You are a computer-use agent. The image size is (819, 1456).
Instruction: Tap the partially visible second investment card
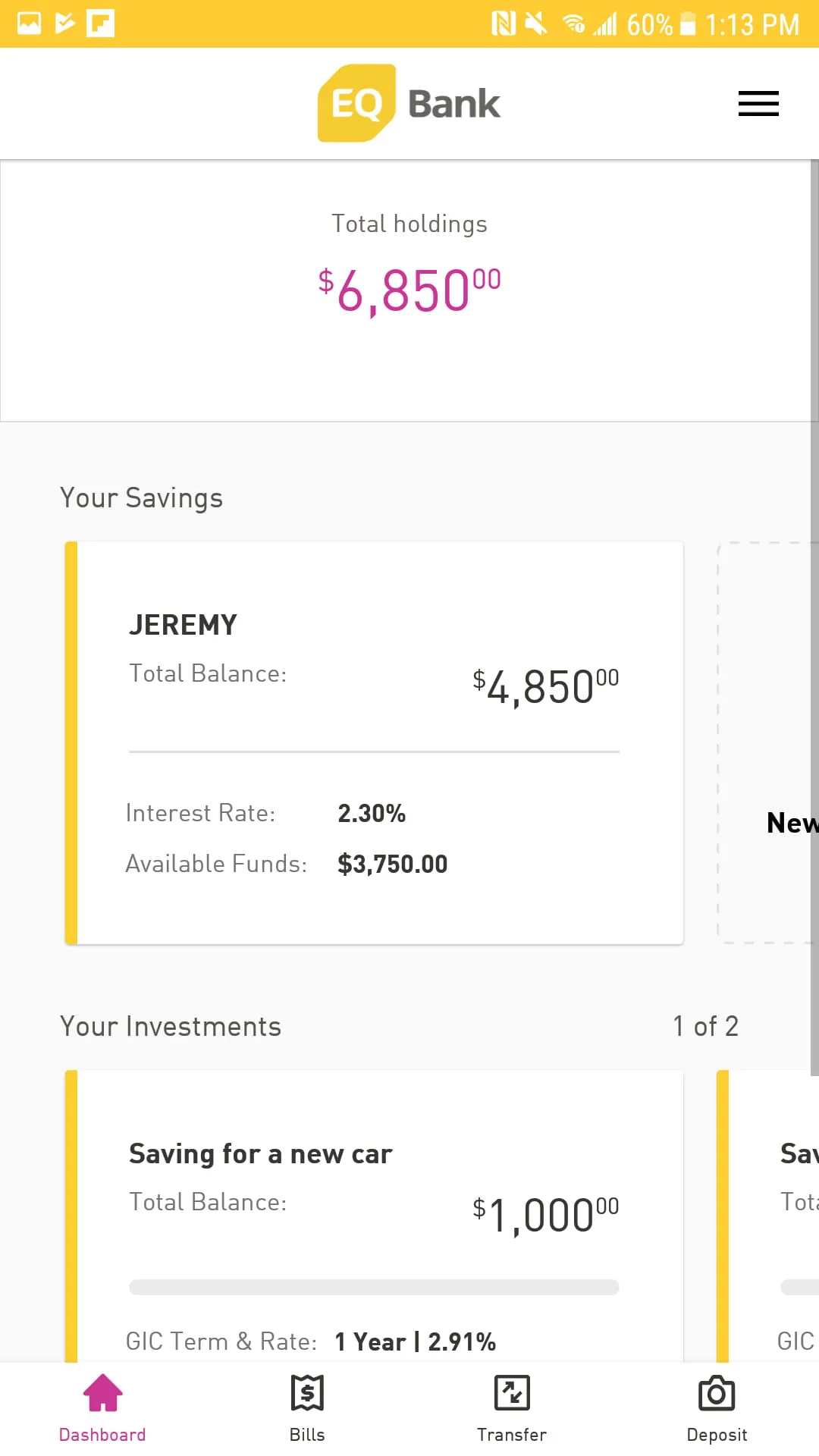click(773, 1213)
